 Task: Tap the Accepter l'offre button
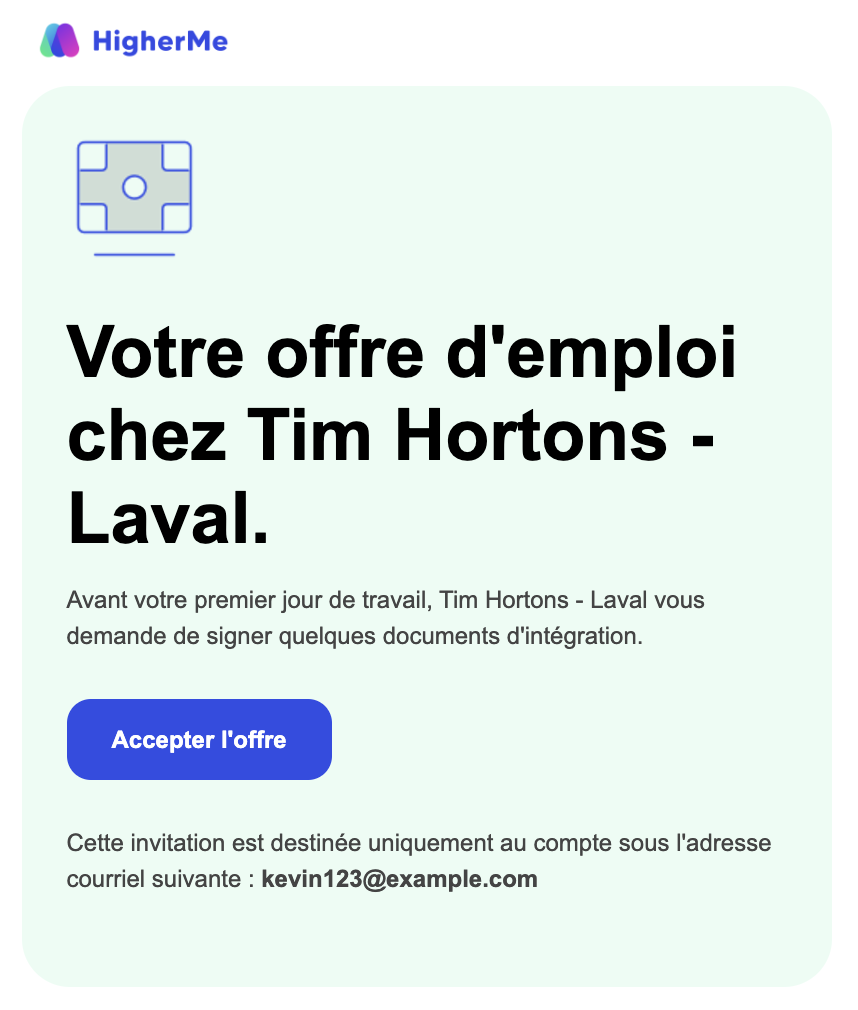tap(199, 740)
